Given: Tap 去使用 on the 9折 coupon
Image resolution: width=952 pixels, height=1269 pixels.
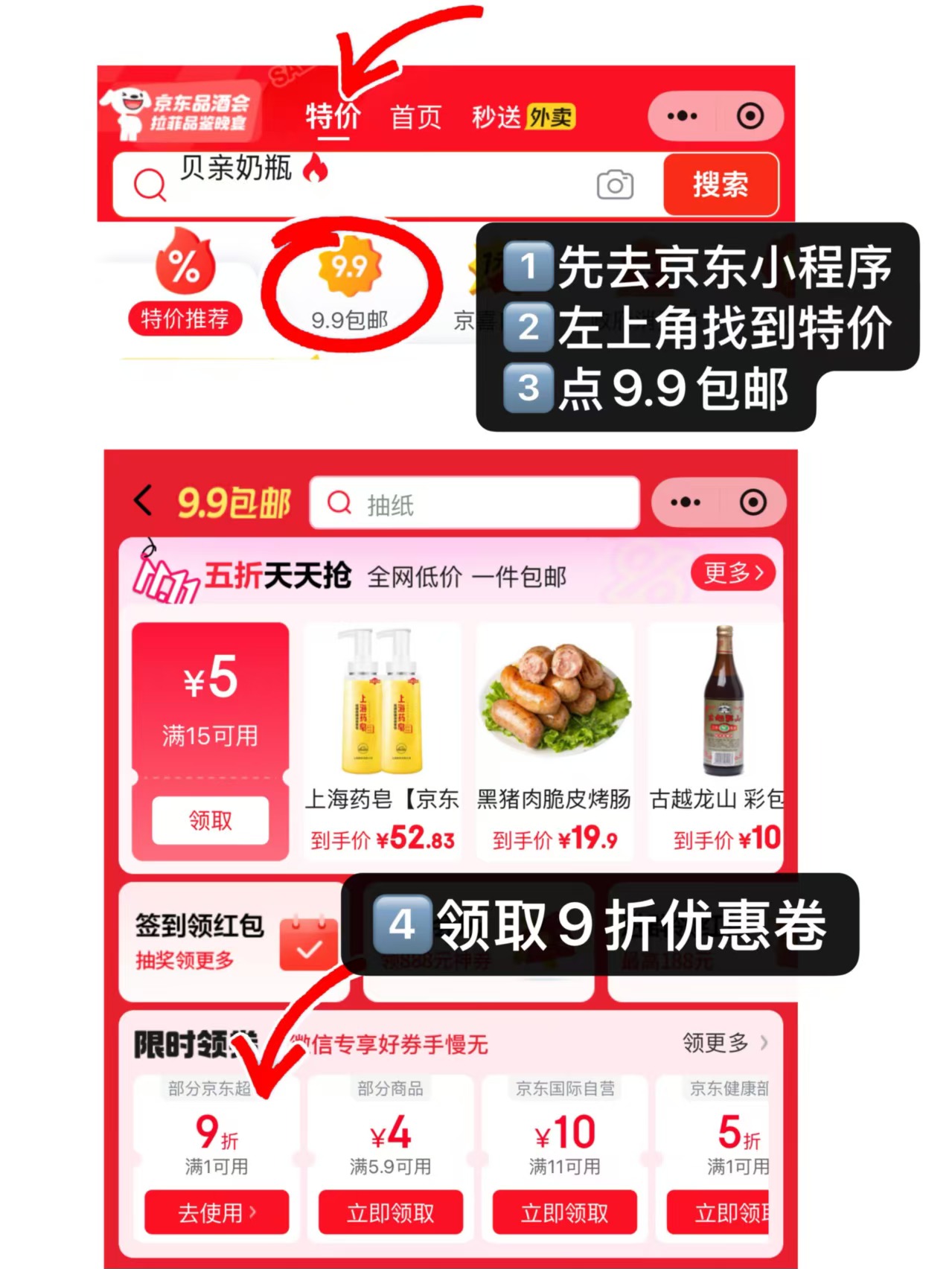Looking at the screenshot, I should pyautogui.click(x=216, y=1212).
